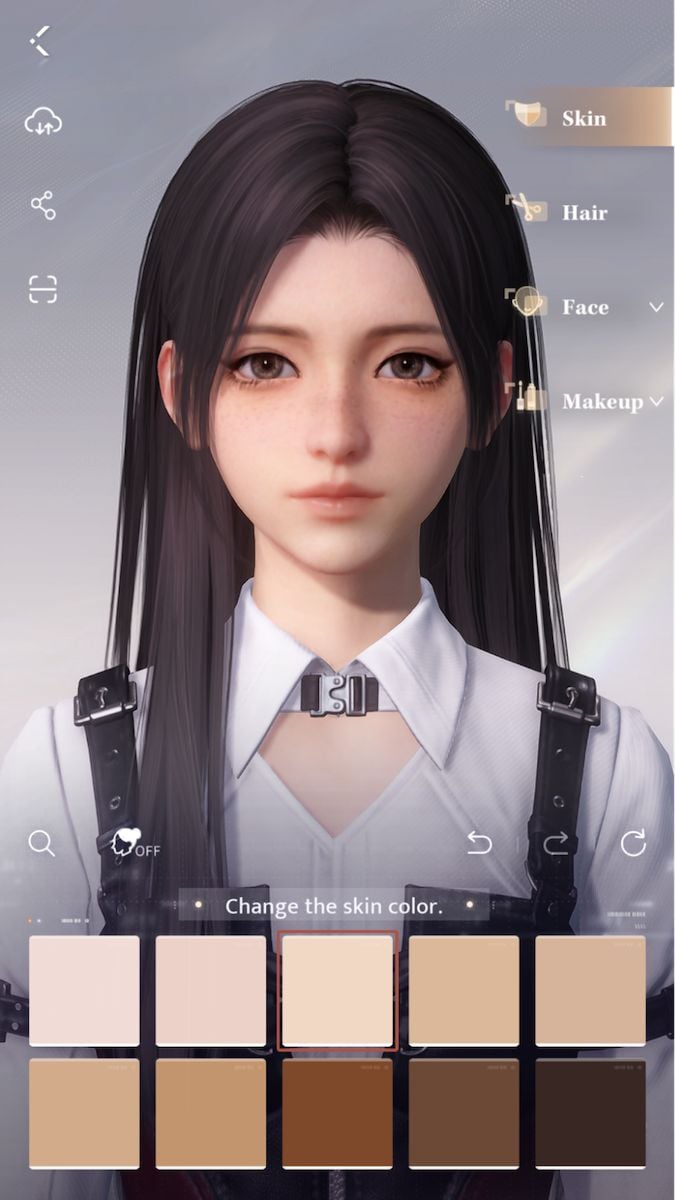Go back using the top-left arrow
Screen dimensions: 675x1200
pyautogui.click(x=40, y=41)
